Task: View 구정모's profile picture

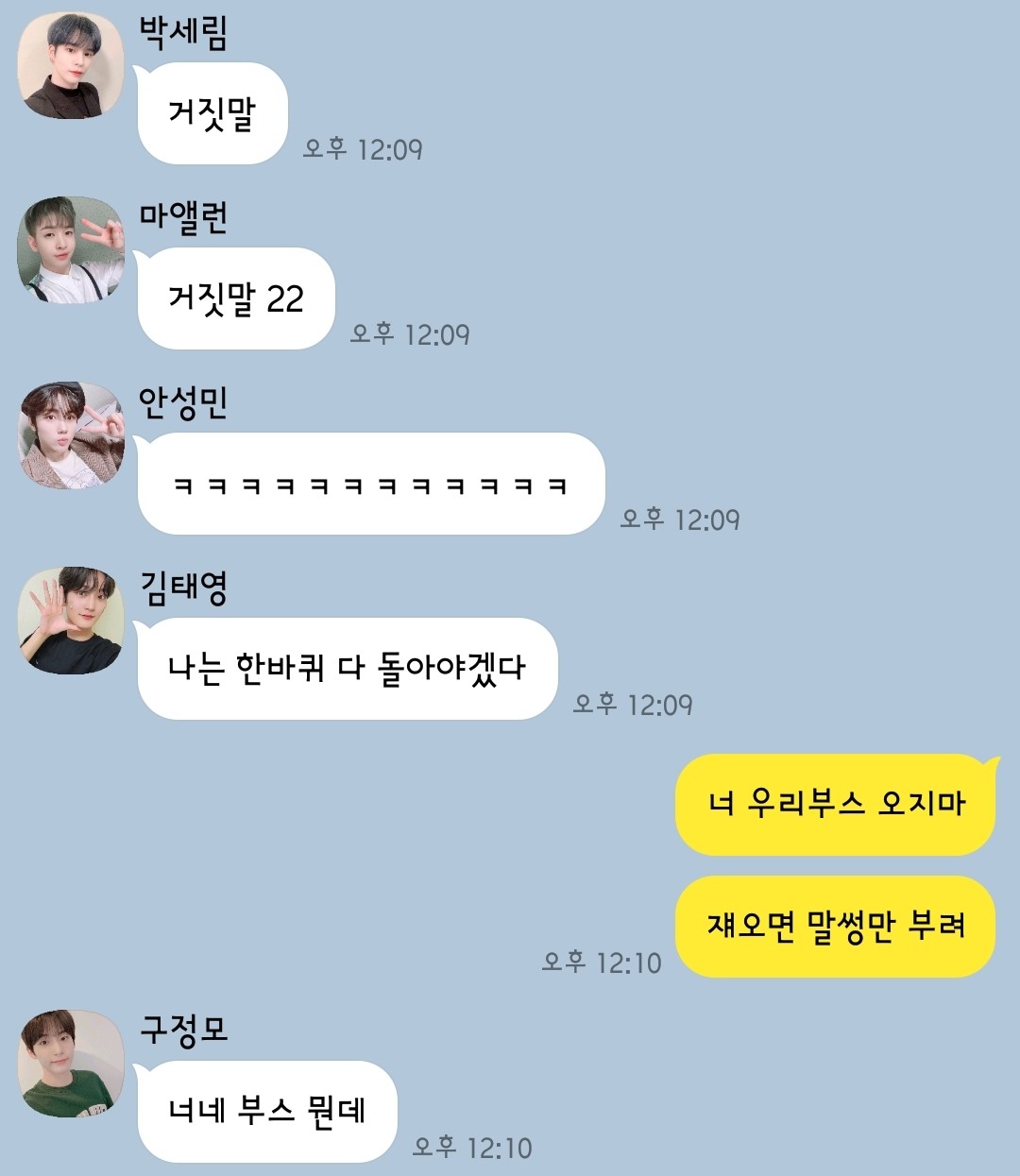Action: pos(71,1064)
